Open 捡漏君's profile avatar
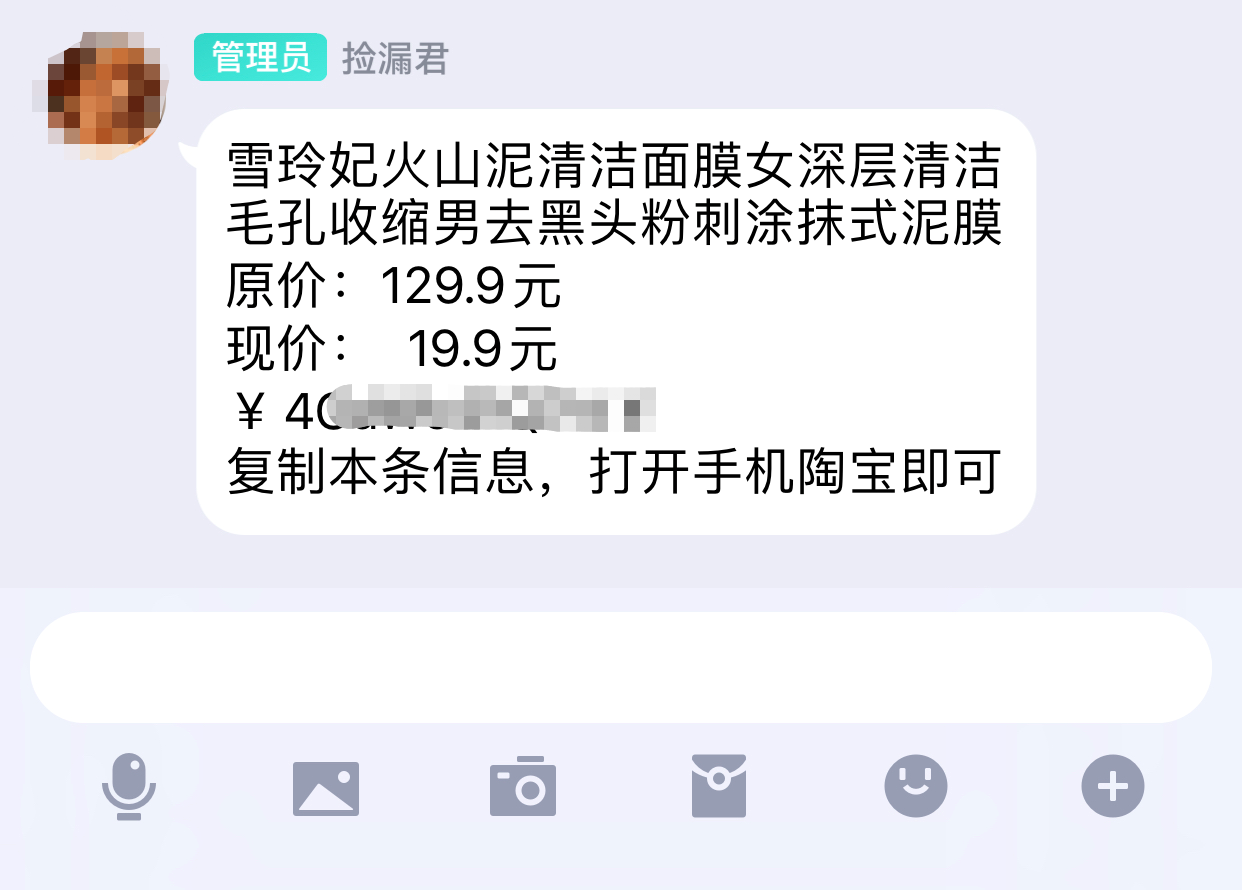 98,95
